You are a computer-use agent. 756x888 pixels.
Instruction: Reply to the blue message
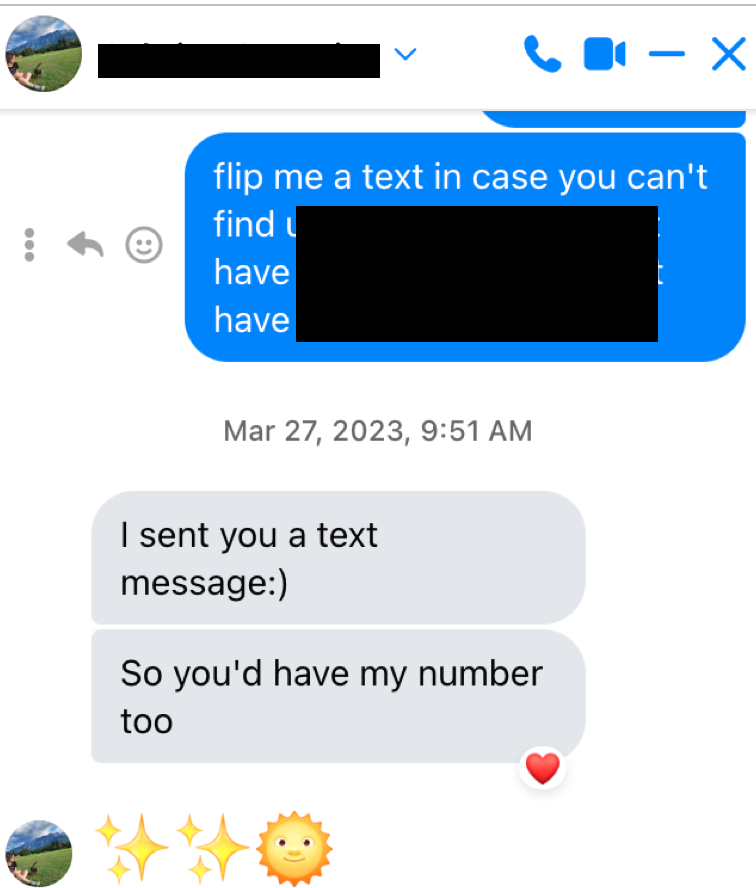[85, 245]
